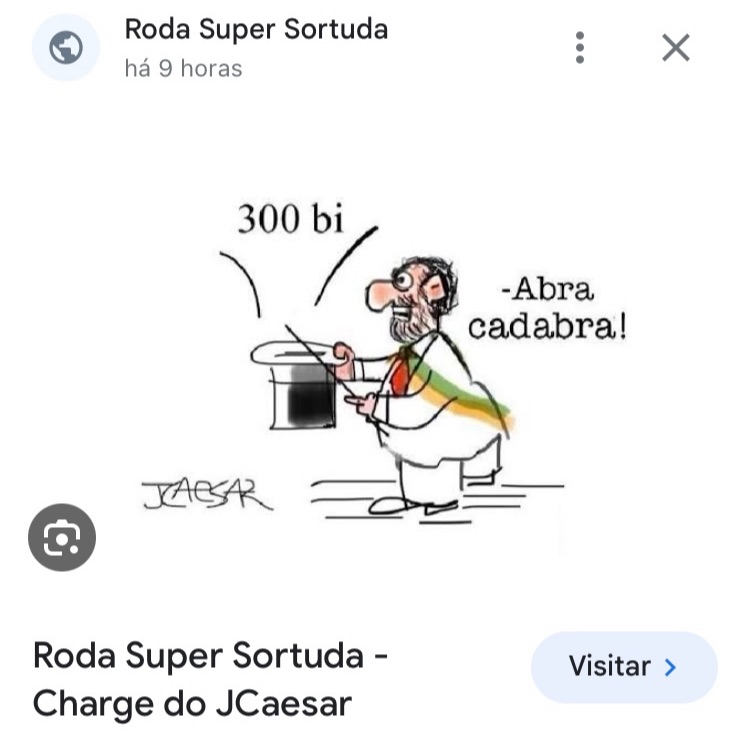Screen dimensions: 750x737
Task: Search this image with Google Lens
Action: coord(62,538)
